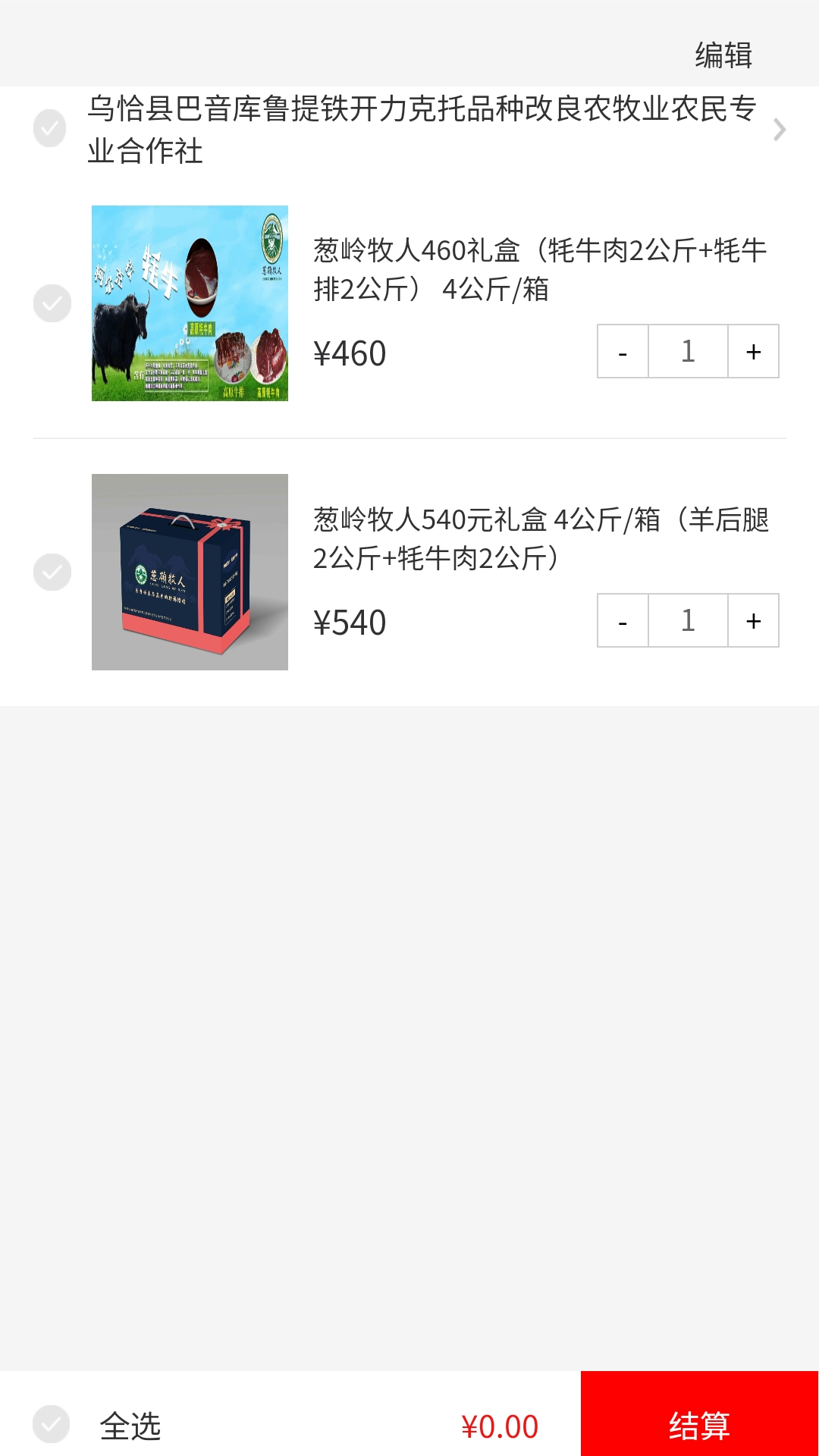Check the 460礼盒 yak meat gift box item

click(x=50, y=303)
